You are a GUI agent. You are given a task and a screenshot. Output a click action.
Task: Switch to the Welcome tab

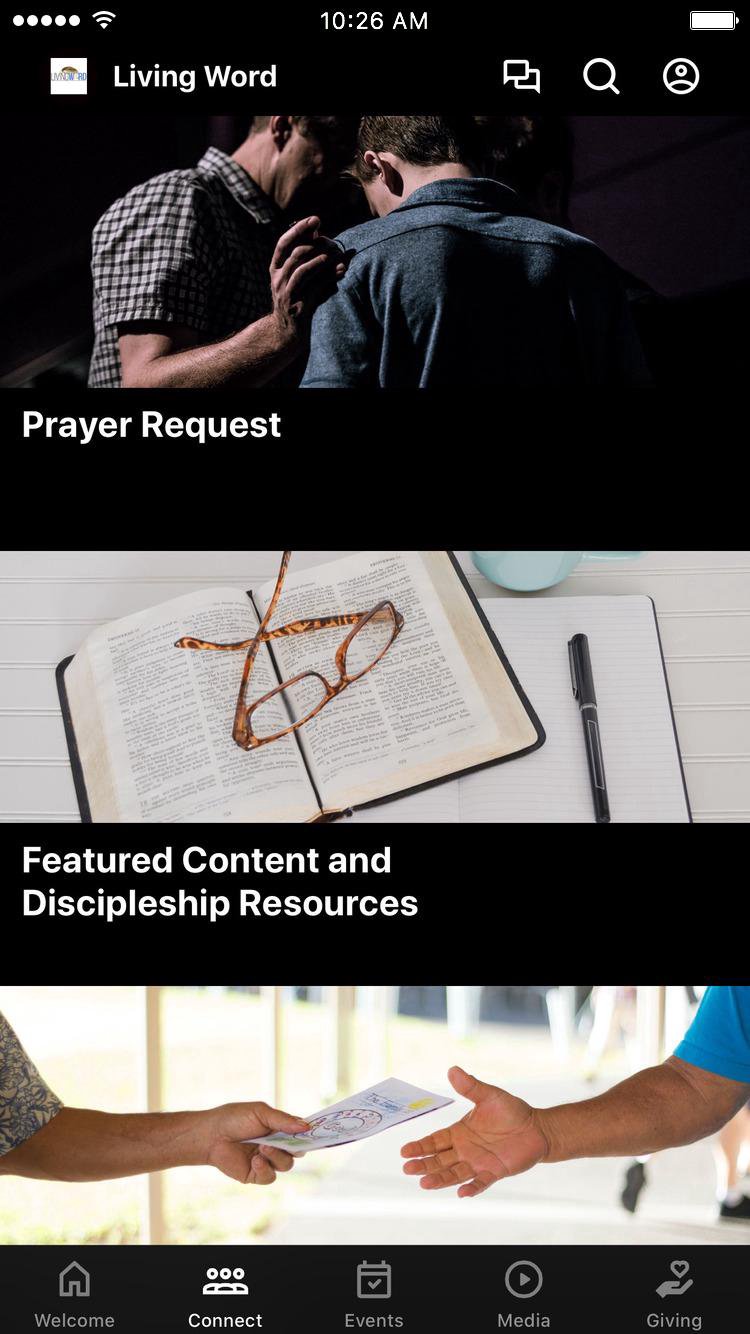click(75, 1292)
